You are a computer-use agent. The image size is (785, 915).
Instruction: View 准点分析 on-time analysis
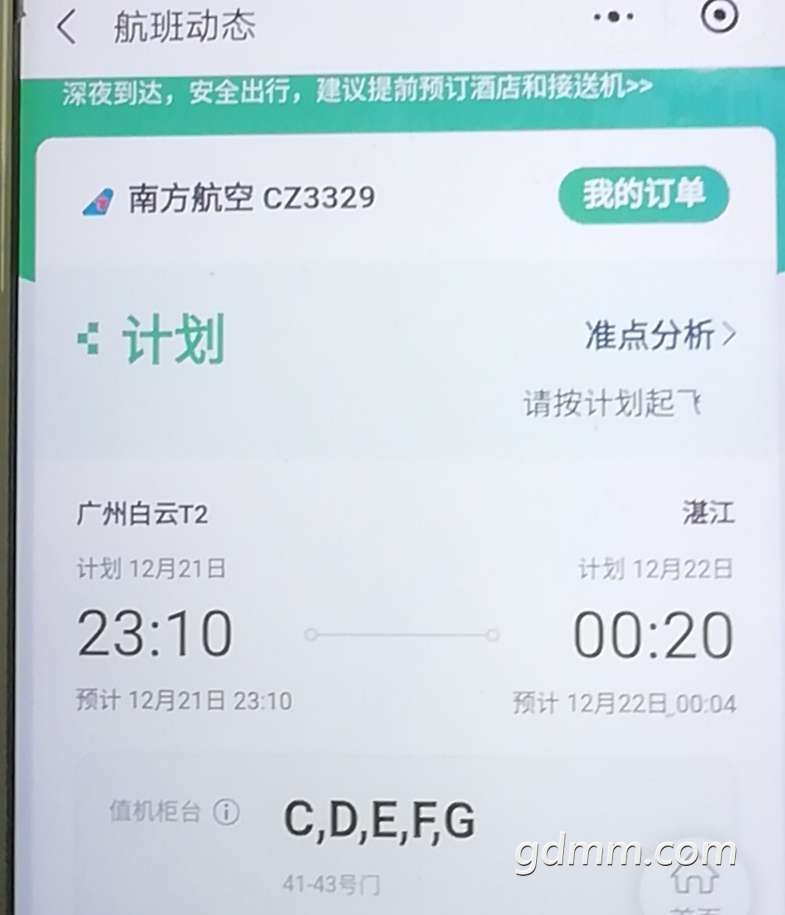point(660,335)
